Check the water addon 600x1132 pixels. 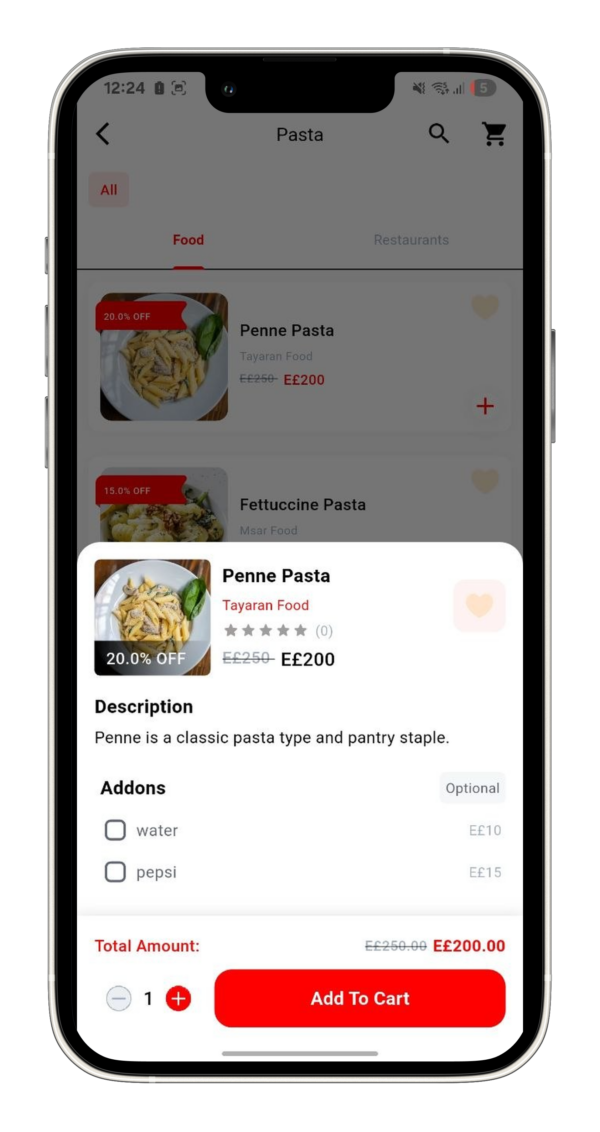pyautogui.click(x=115, y=830)
